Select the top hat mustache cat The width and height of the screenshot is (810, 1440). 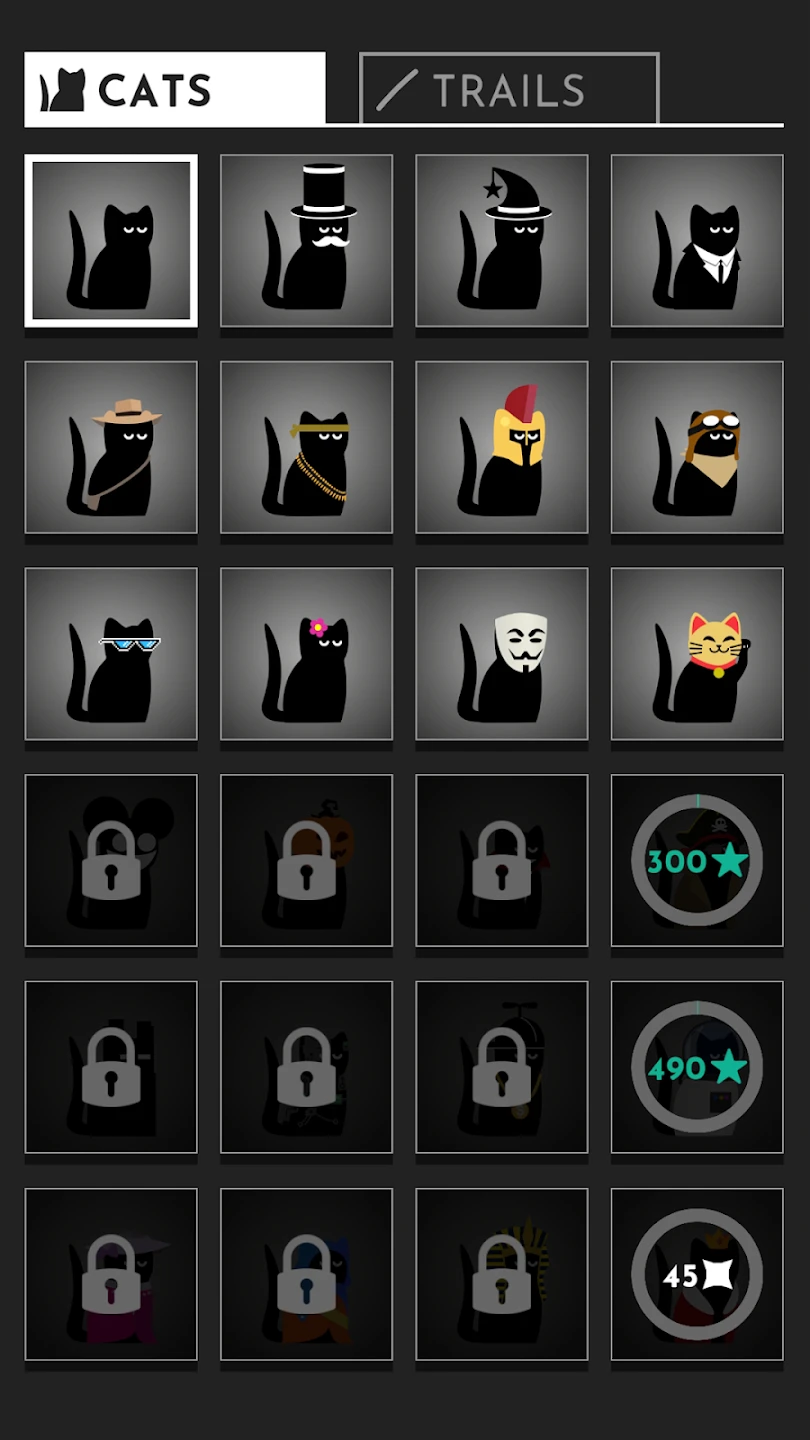[306, 241]
